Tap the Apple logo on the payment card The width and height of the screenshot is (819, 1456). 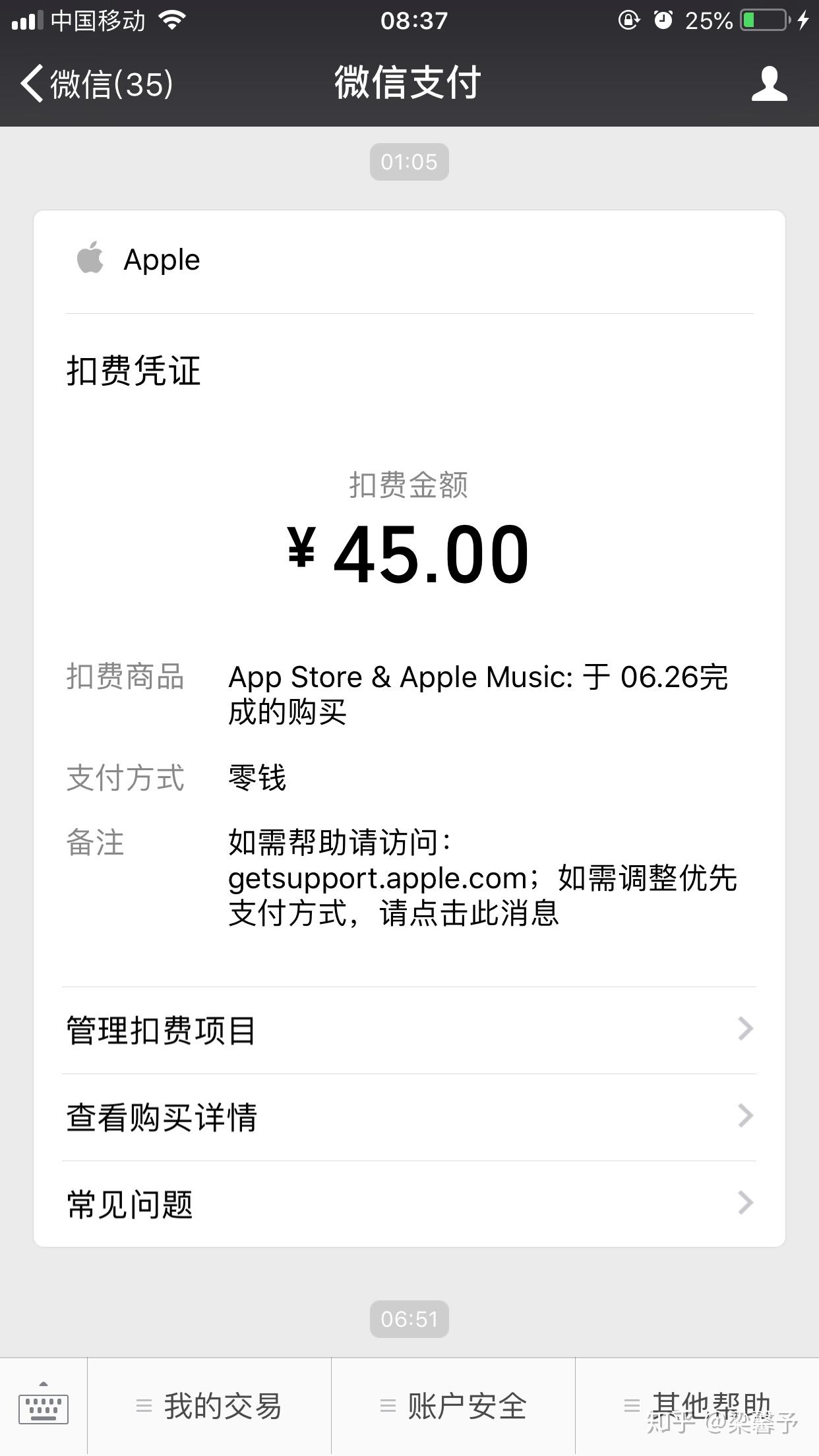(90, 258)
